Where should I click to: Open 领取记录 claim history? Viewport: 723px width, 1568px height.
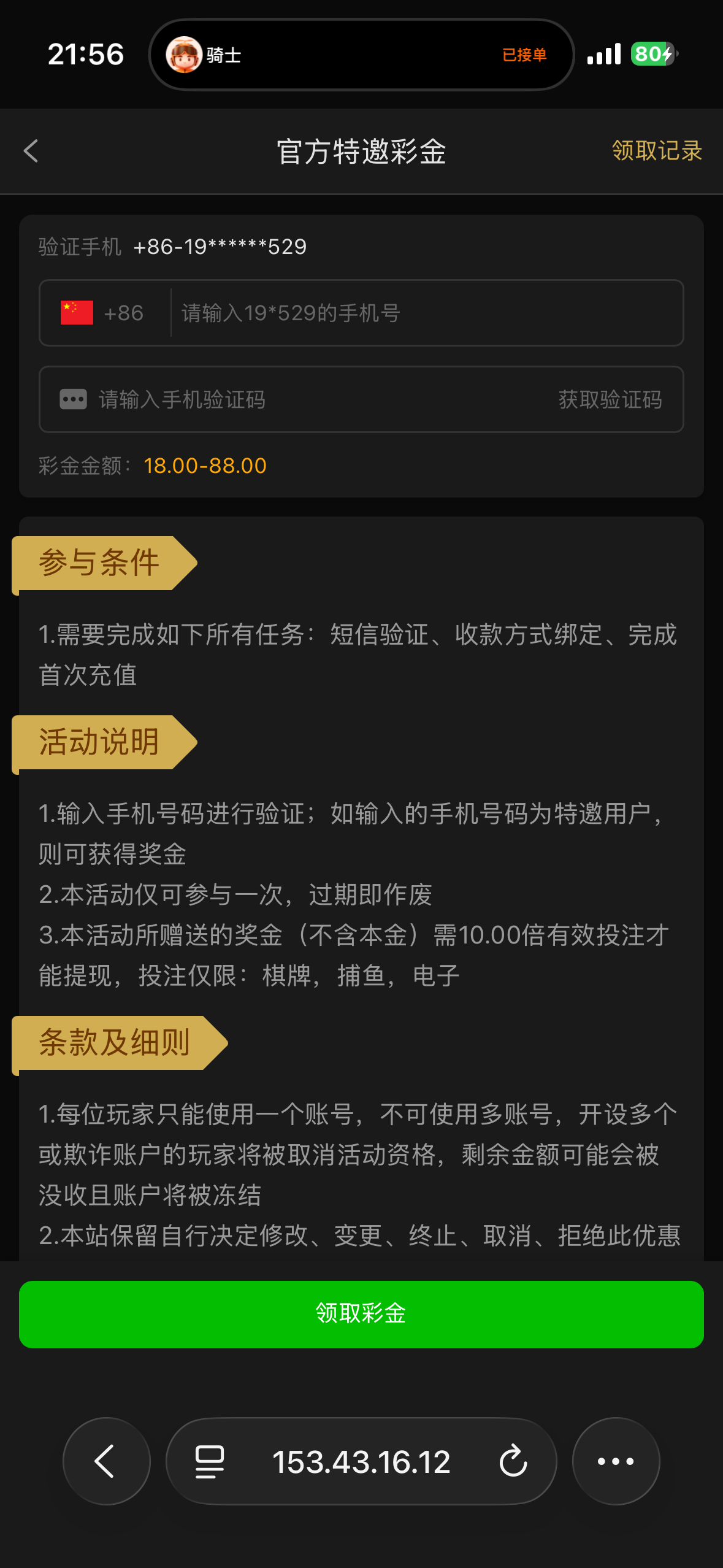656,151
